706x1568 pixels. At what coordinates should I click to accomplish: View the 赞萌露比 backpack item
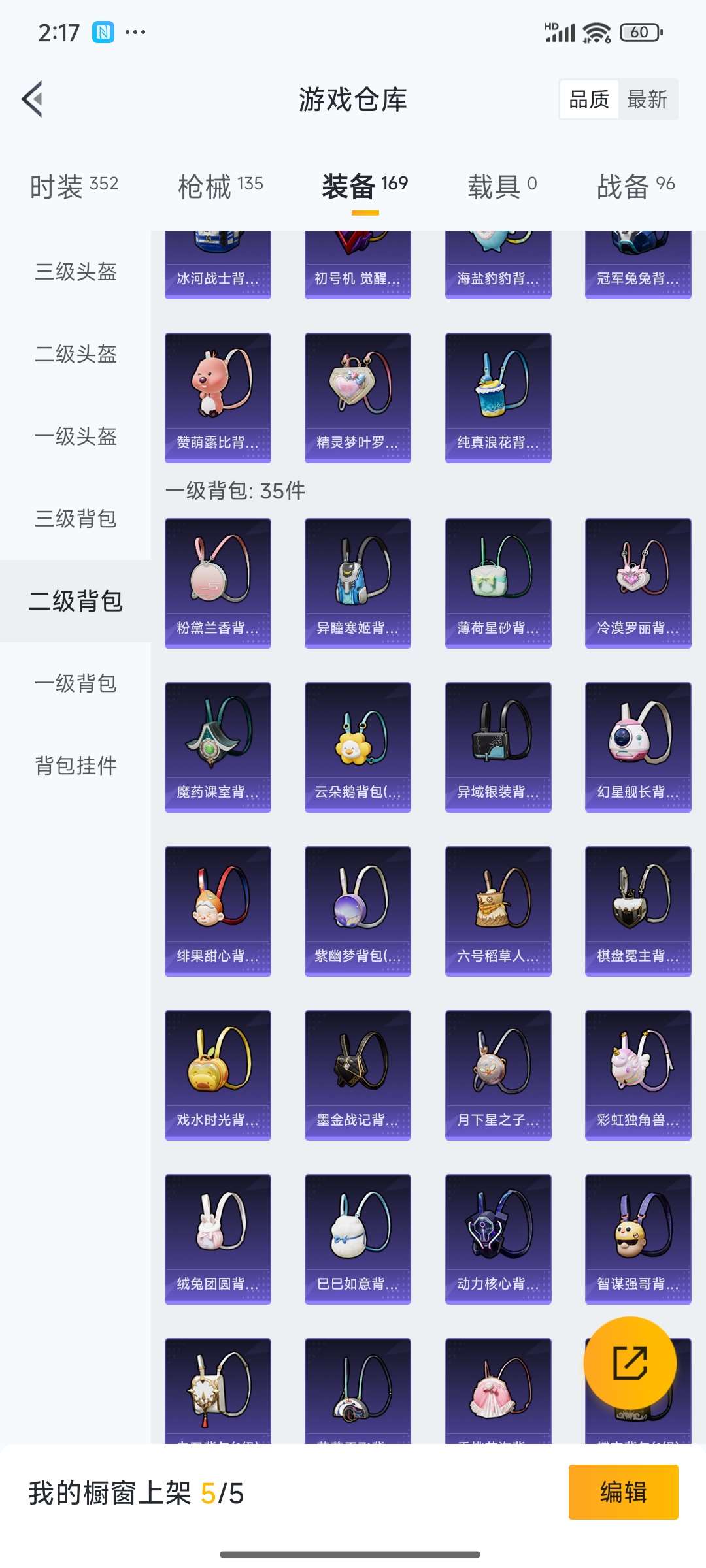coord(218,397)
